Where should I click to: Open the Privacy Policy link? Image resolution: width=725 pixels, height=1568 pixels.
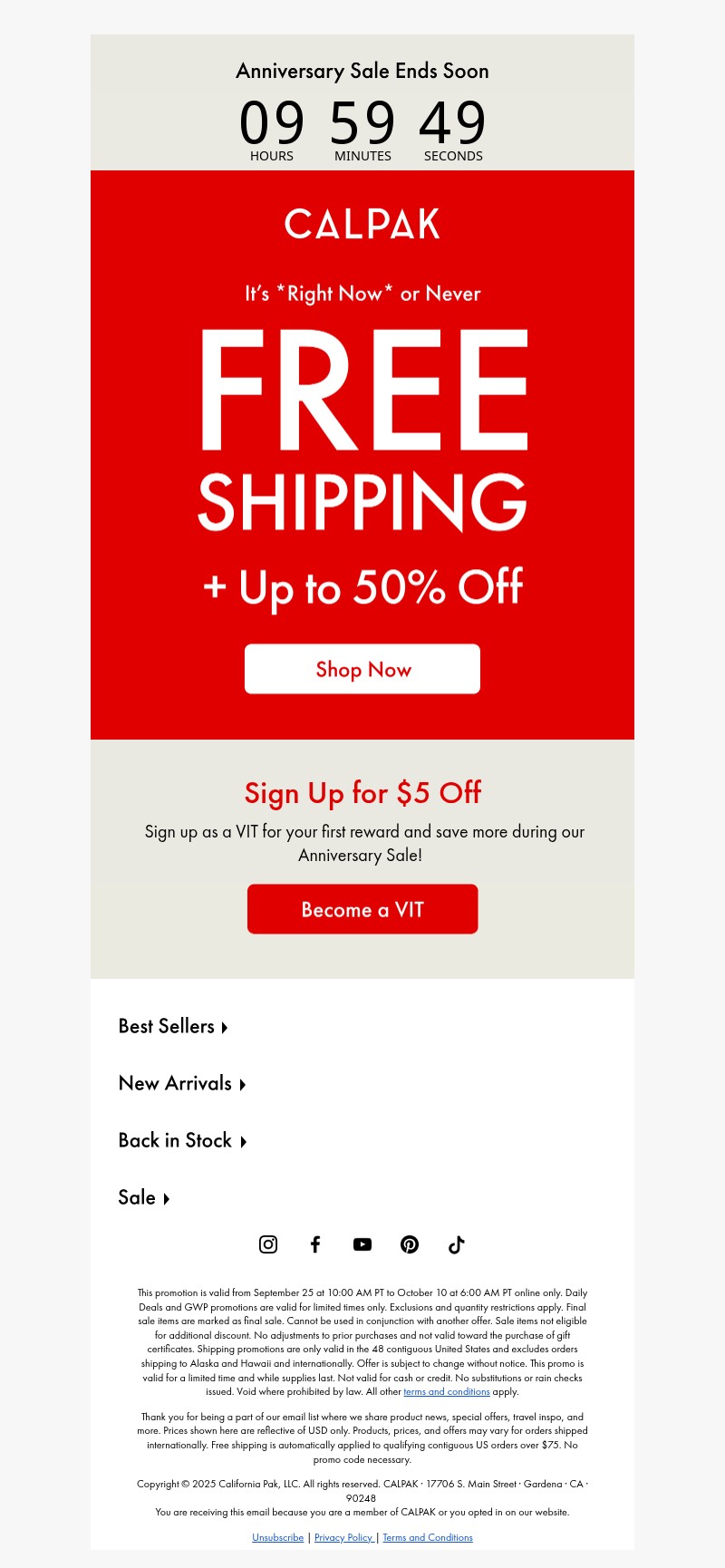coord(343,1537)
